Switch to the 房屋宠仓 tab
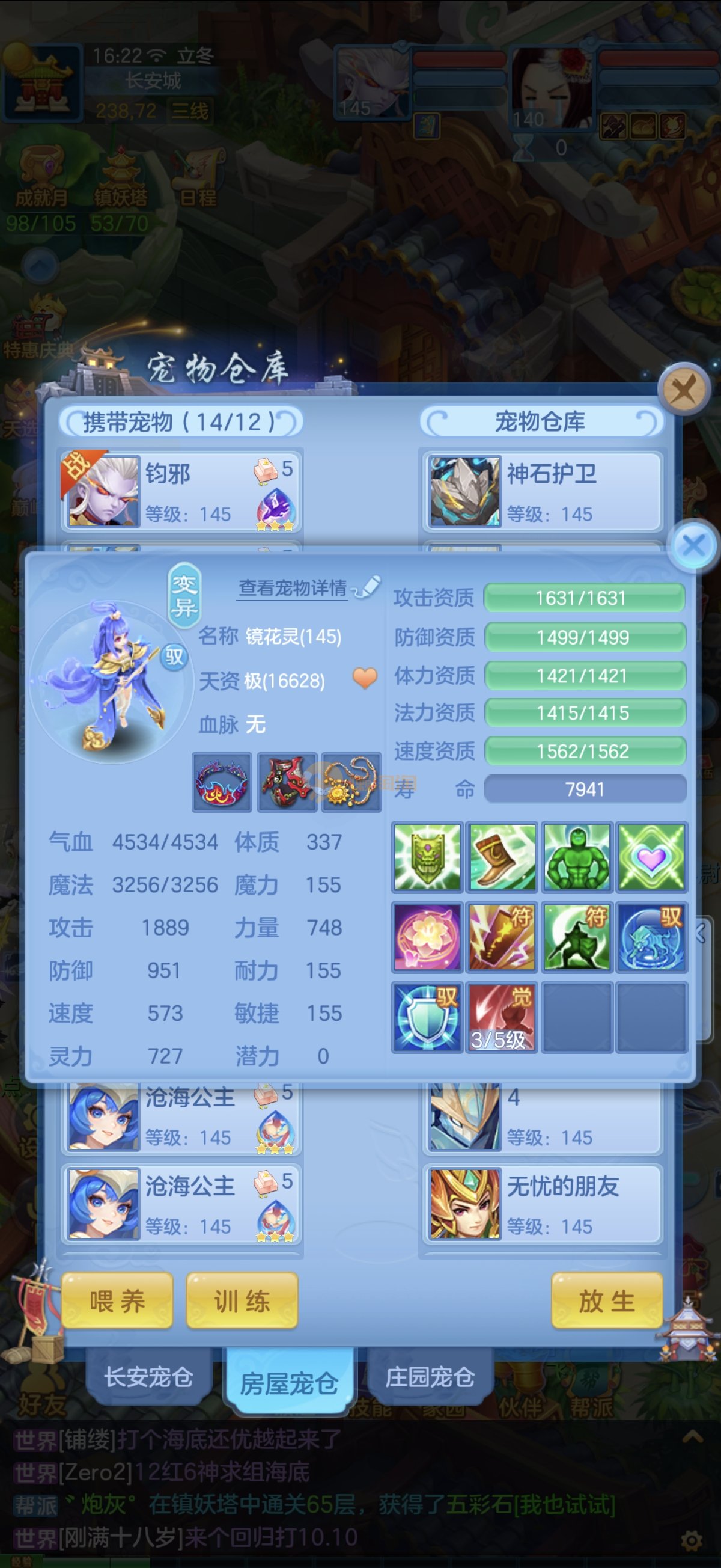Image resolution: width=721 pixels, height=1568 pixels. [x=289, y=1383]
